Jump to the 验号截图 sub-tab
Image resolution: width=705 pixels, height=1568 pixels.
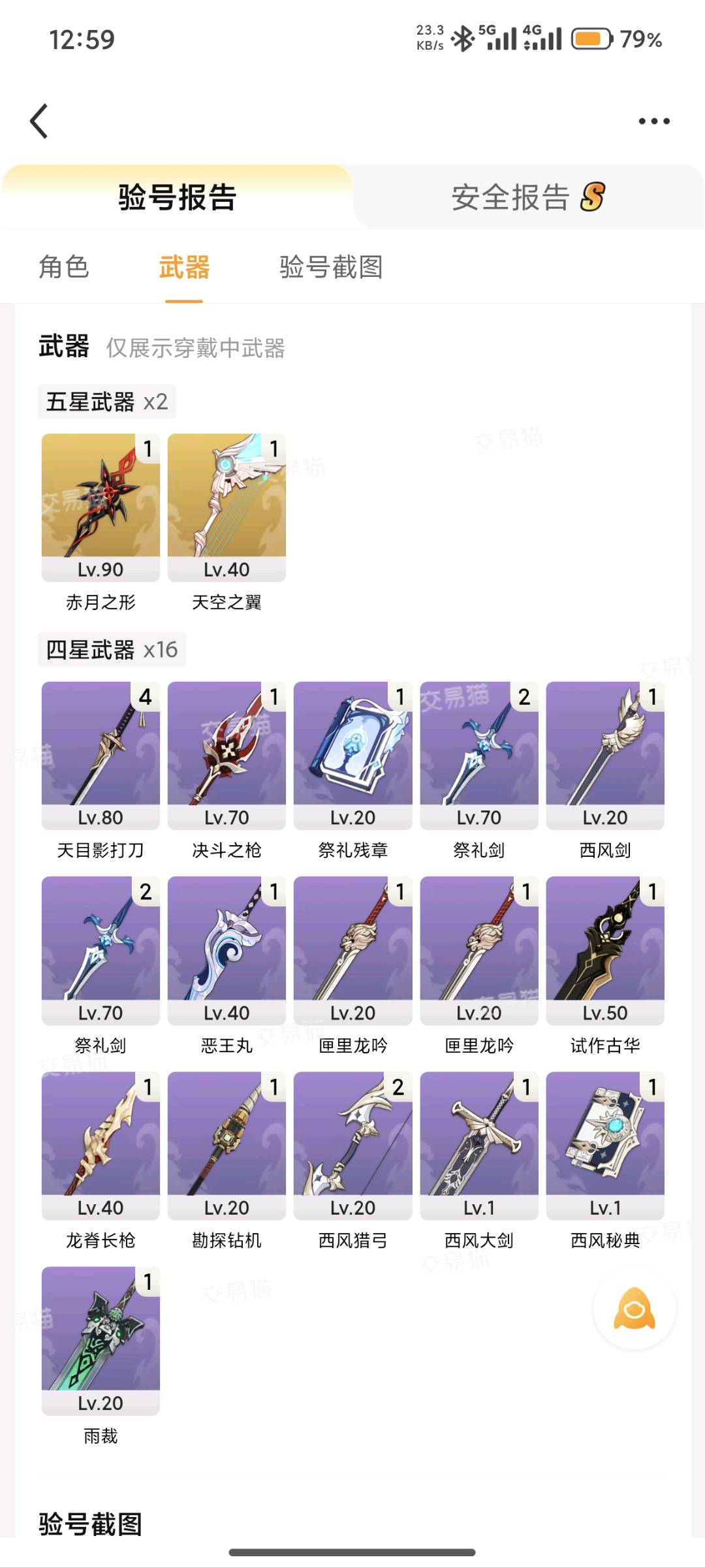[331, 267]
